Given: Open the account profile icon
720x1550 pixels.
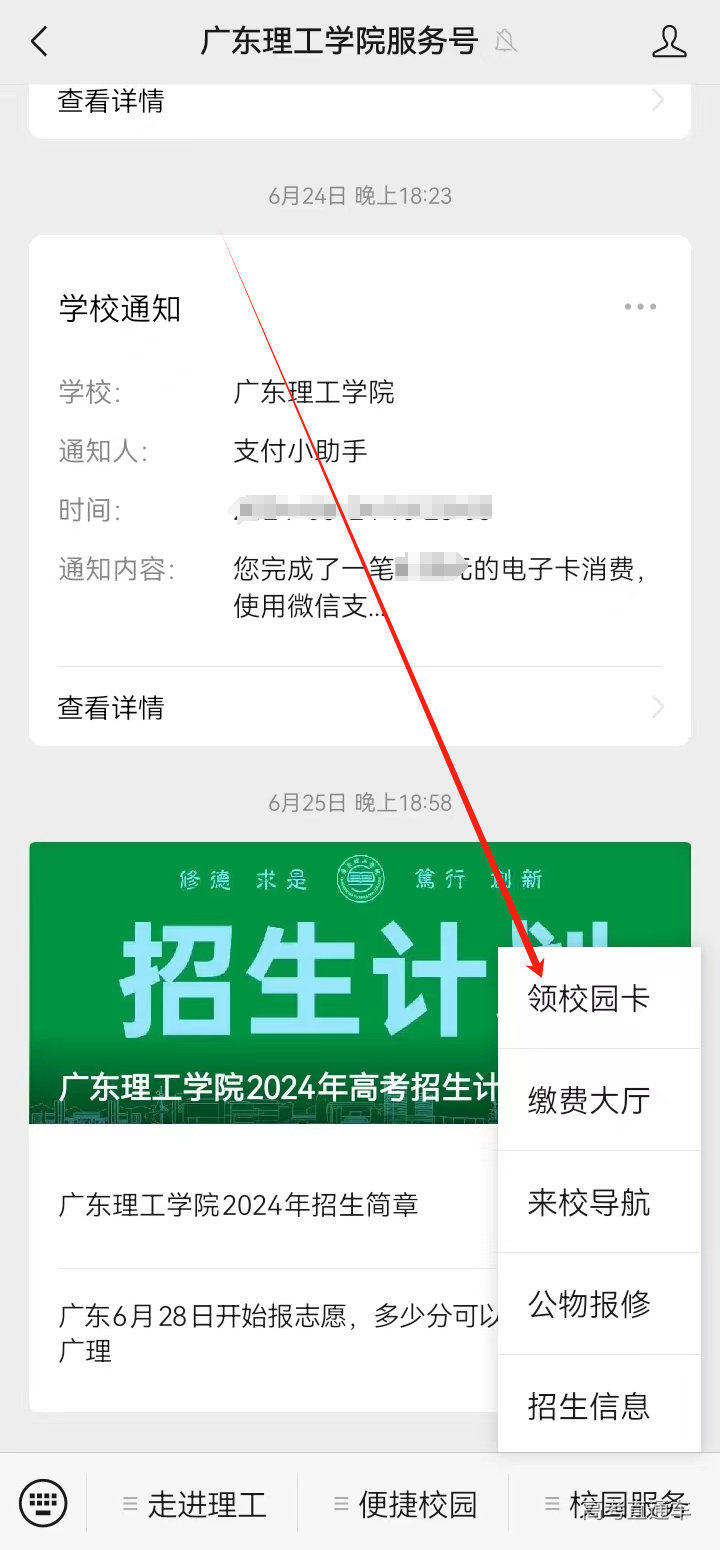Looking at the screenshot, I should pyautogui.click(x=669, y=42).
